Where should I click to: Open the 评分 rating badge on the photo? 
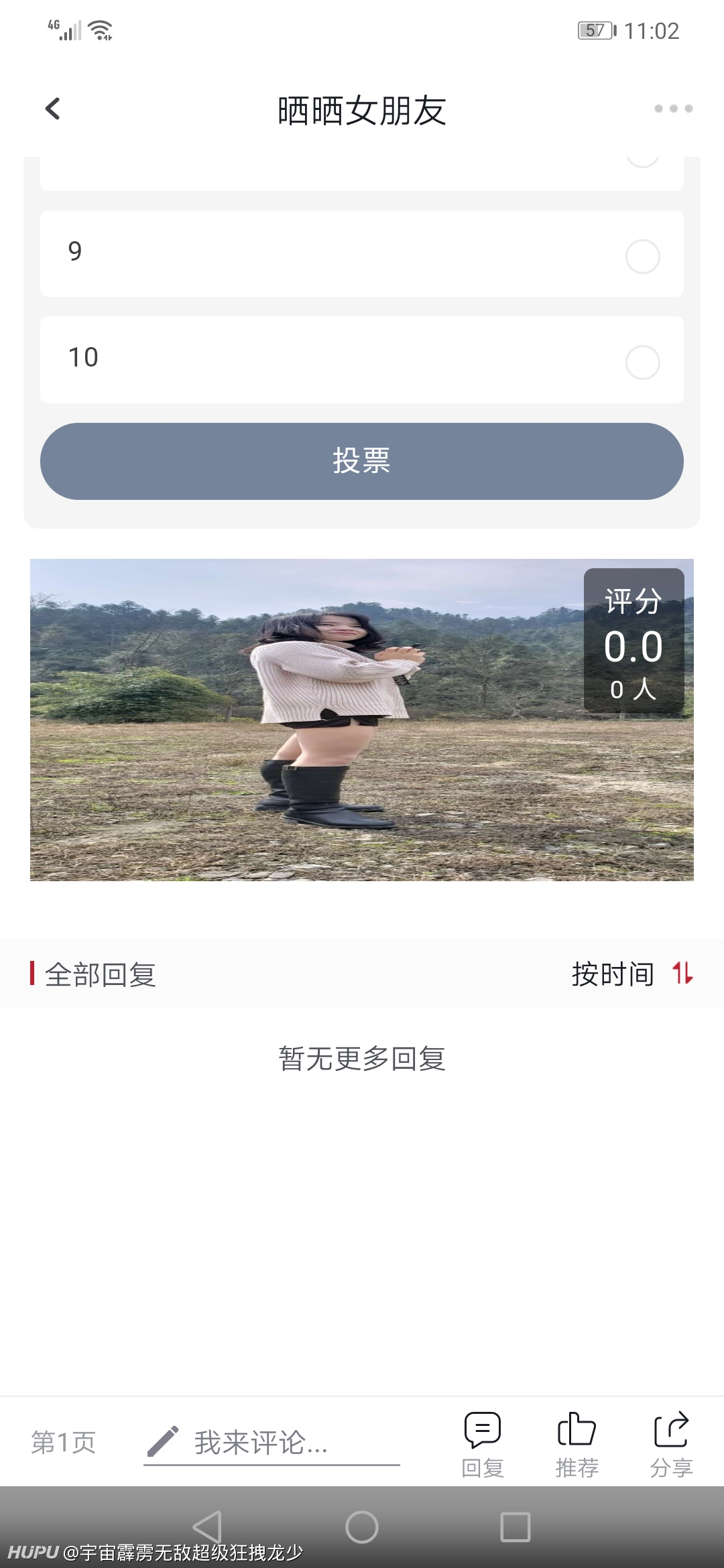(633, 641)
